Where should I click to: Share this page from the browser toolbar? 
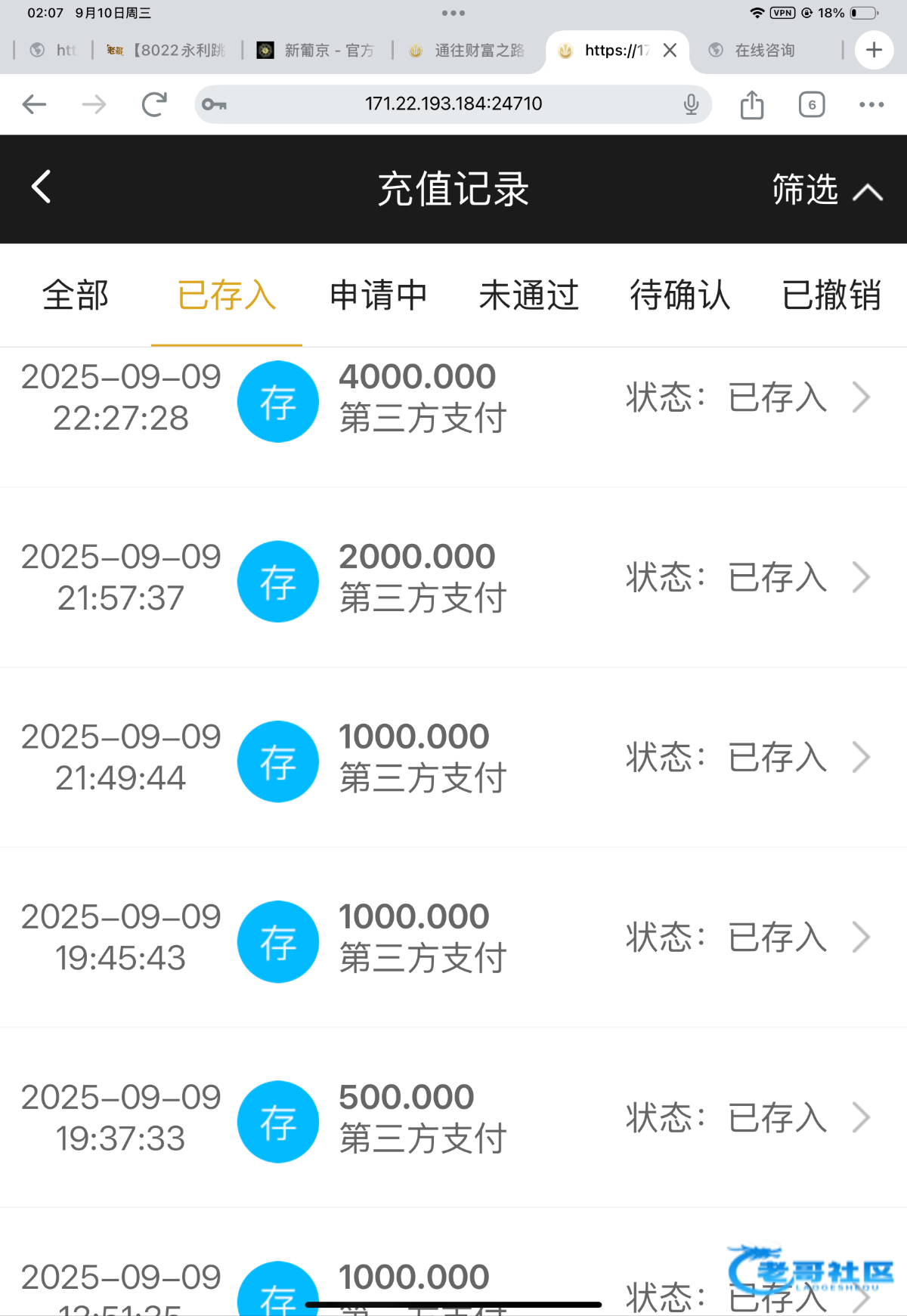(x=752, y=104)
